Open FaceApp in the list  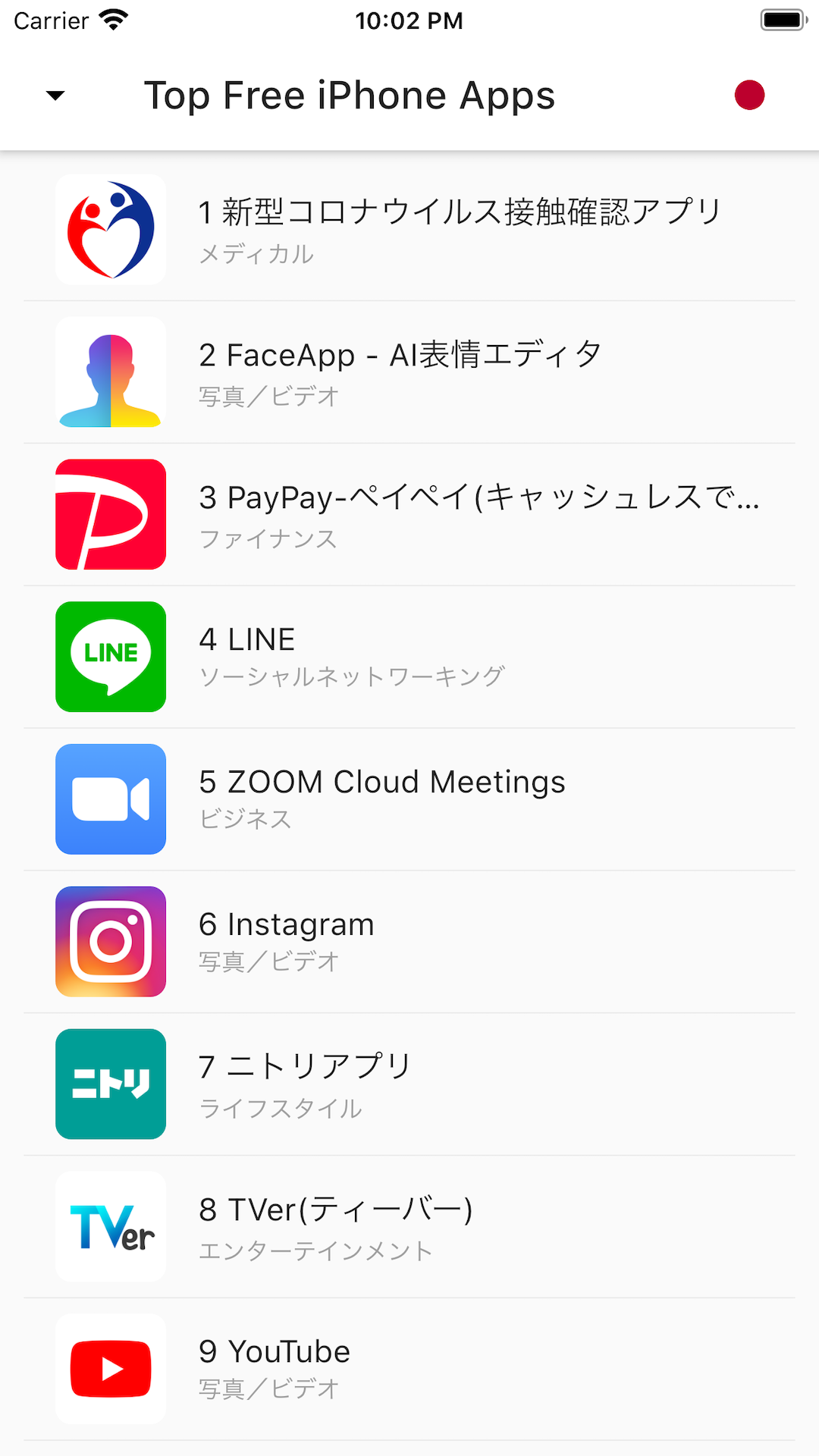[409, 372]
